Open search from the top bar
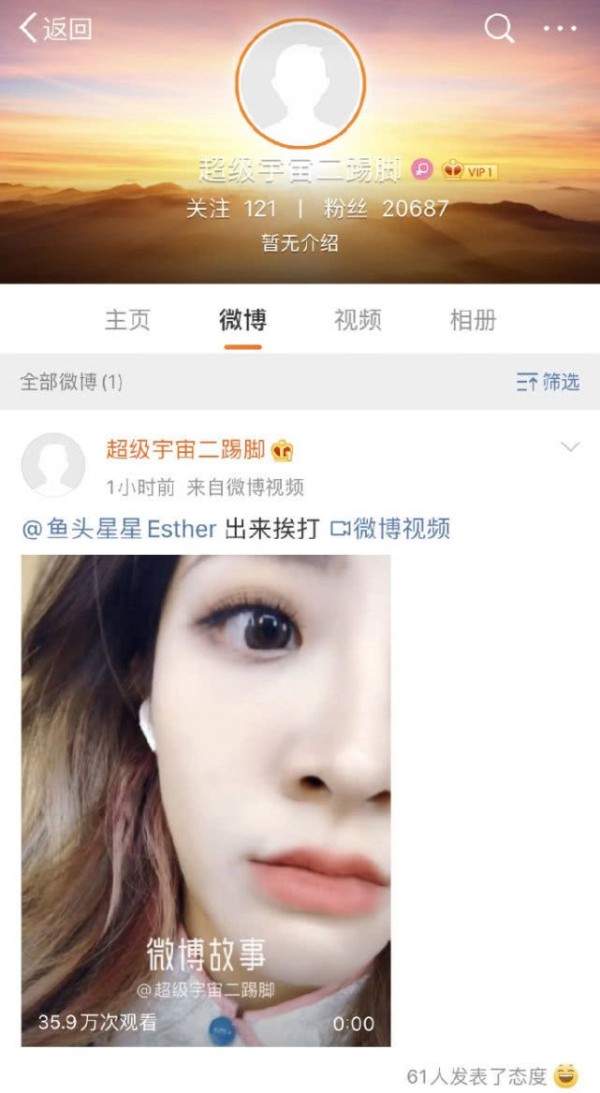 click(499, 28)
